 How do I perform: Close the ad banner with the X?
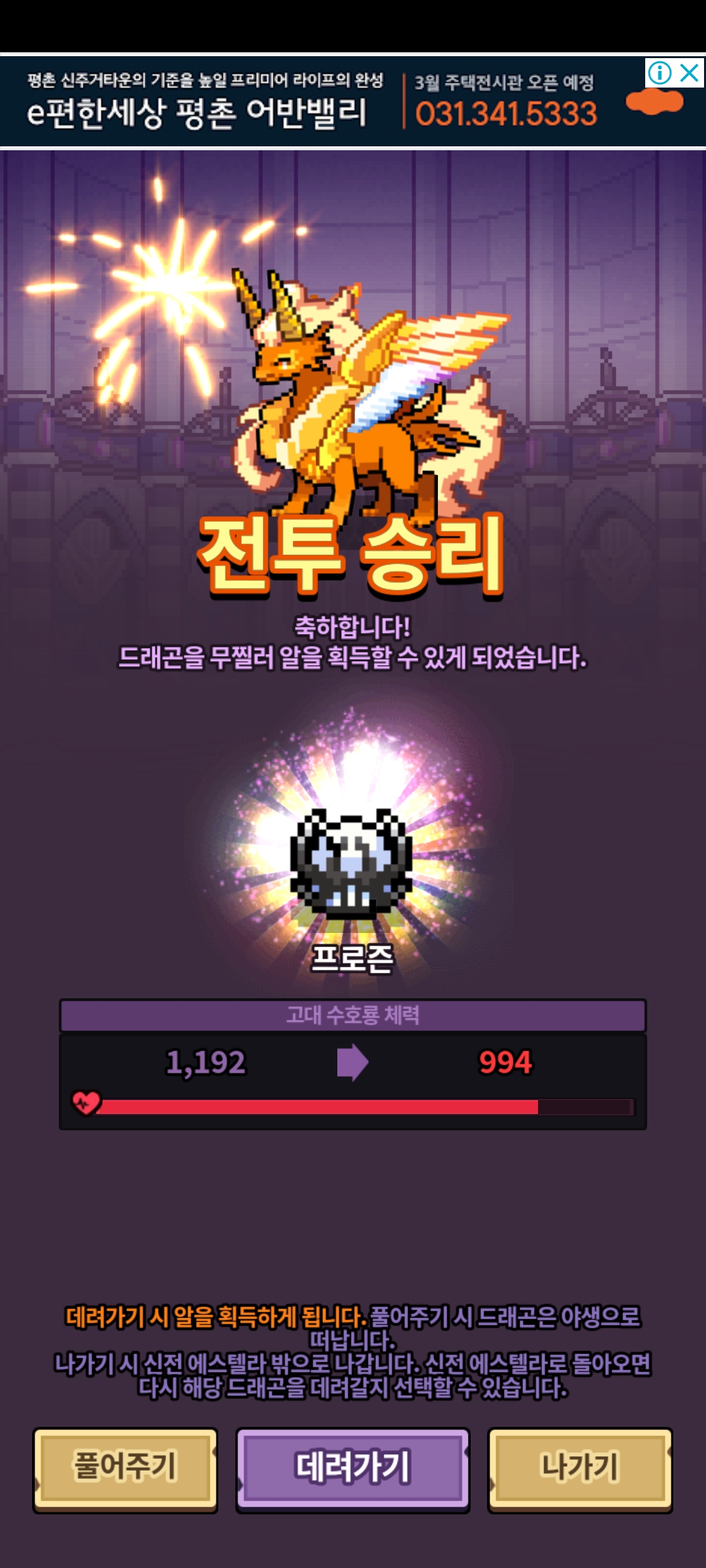pos(690,73)
